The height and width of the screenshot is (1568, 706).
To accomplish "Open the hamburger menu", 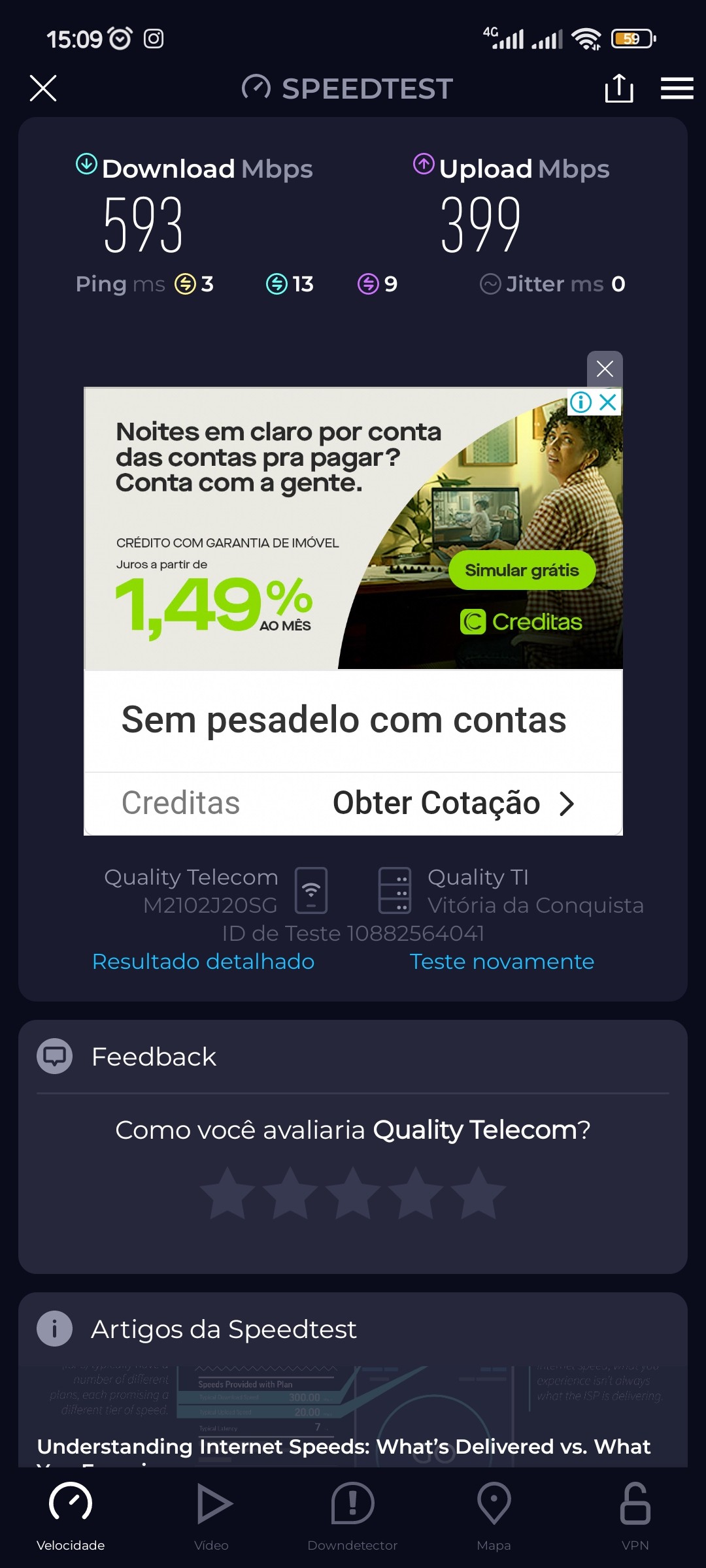I will (677, 88).
